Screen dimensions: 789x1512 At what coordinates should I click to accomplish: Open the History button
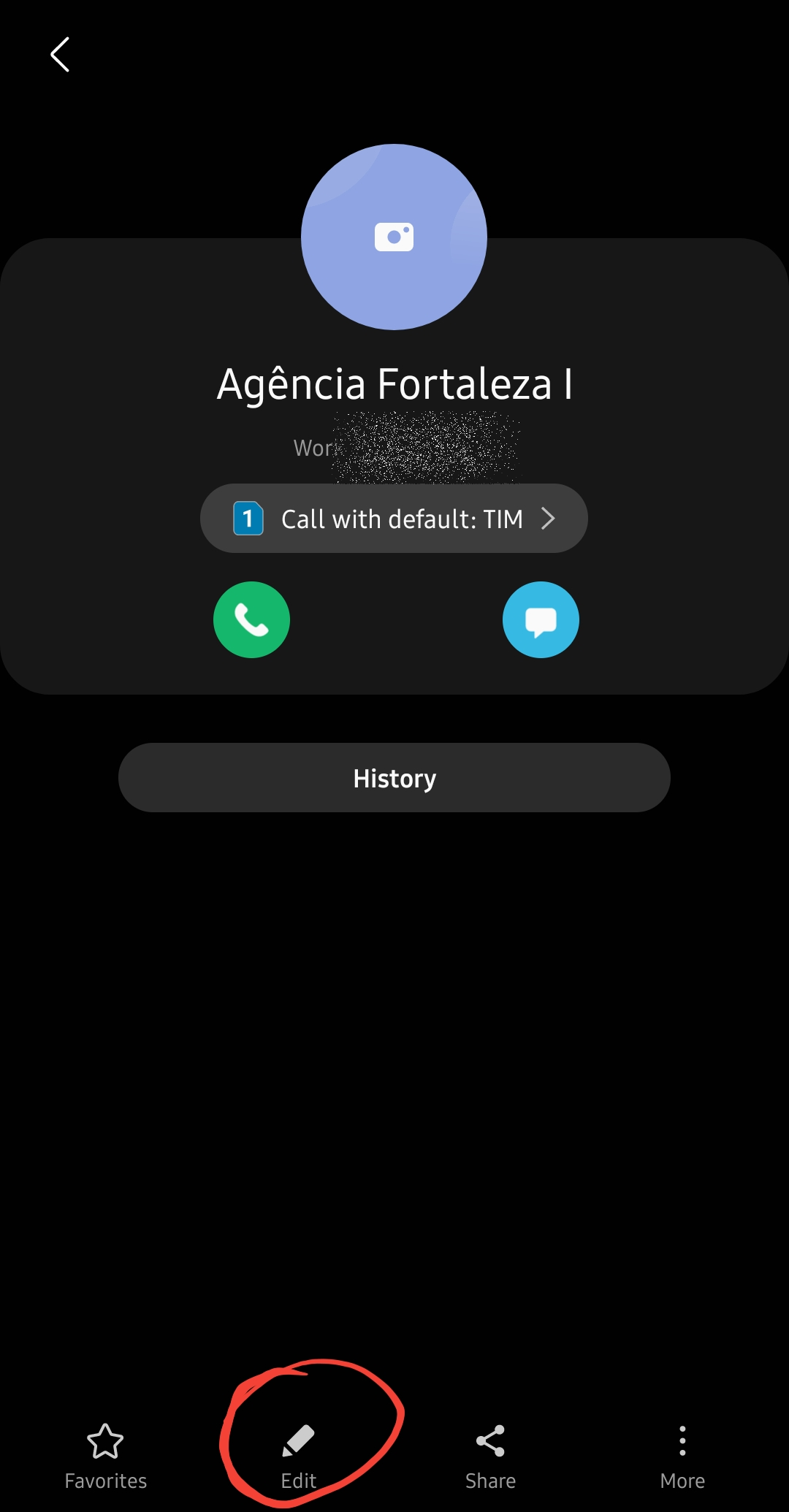394,778
